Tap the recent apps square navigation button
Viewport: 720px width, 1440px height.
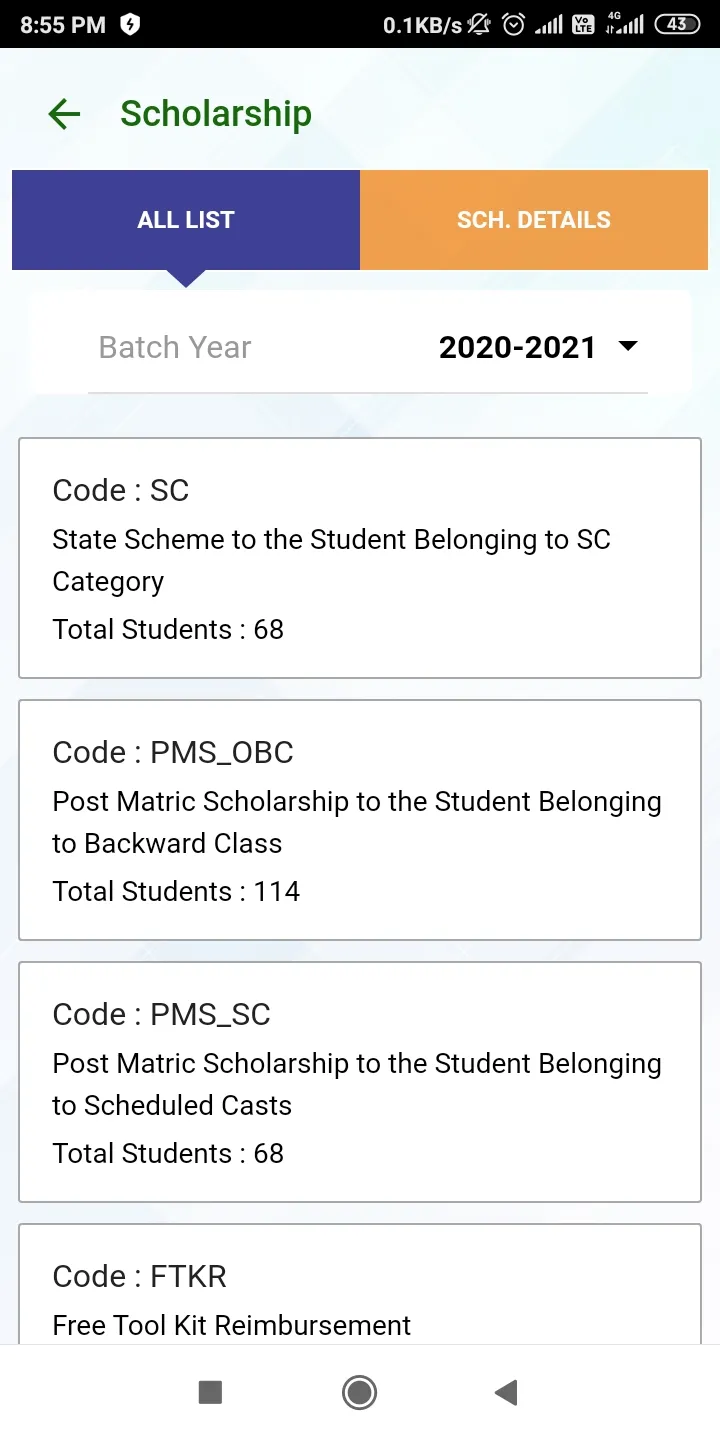[x=210, y=1392]
